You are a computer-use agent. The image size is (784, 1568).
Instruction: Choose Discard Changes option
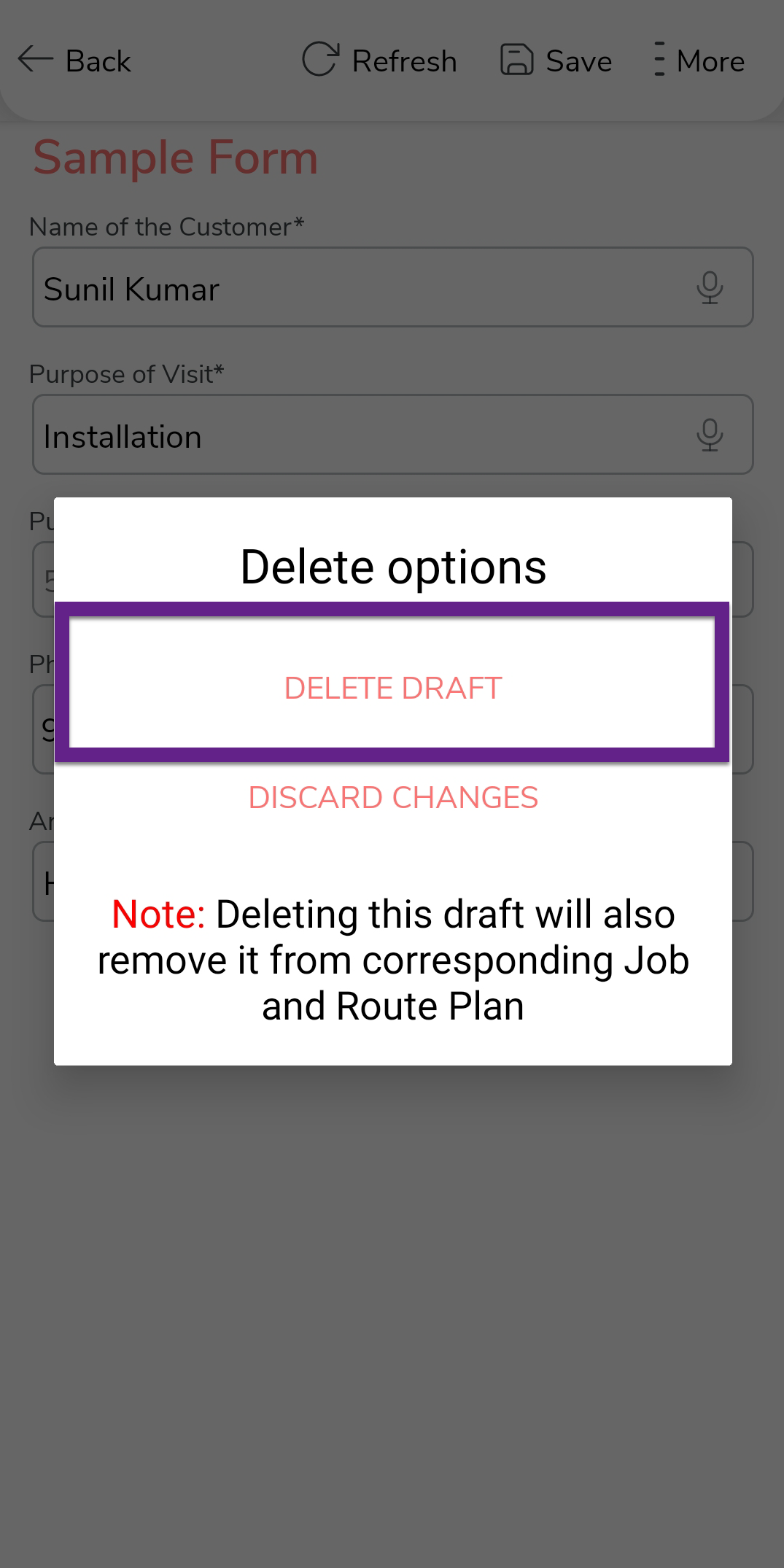point(392,797)
